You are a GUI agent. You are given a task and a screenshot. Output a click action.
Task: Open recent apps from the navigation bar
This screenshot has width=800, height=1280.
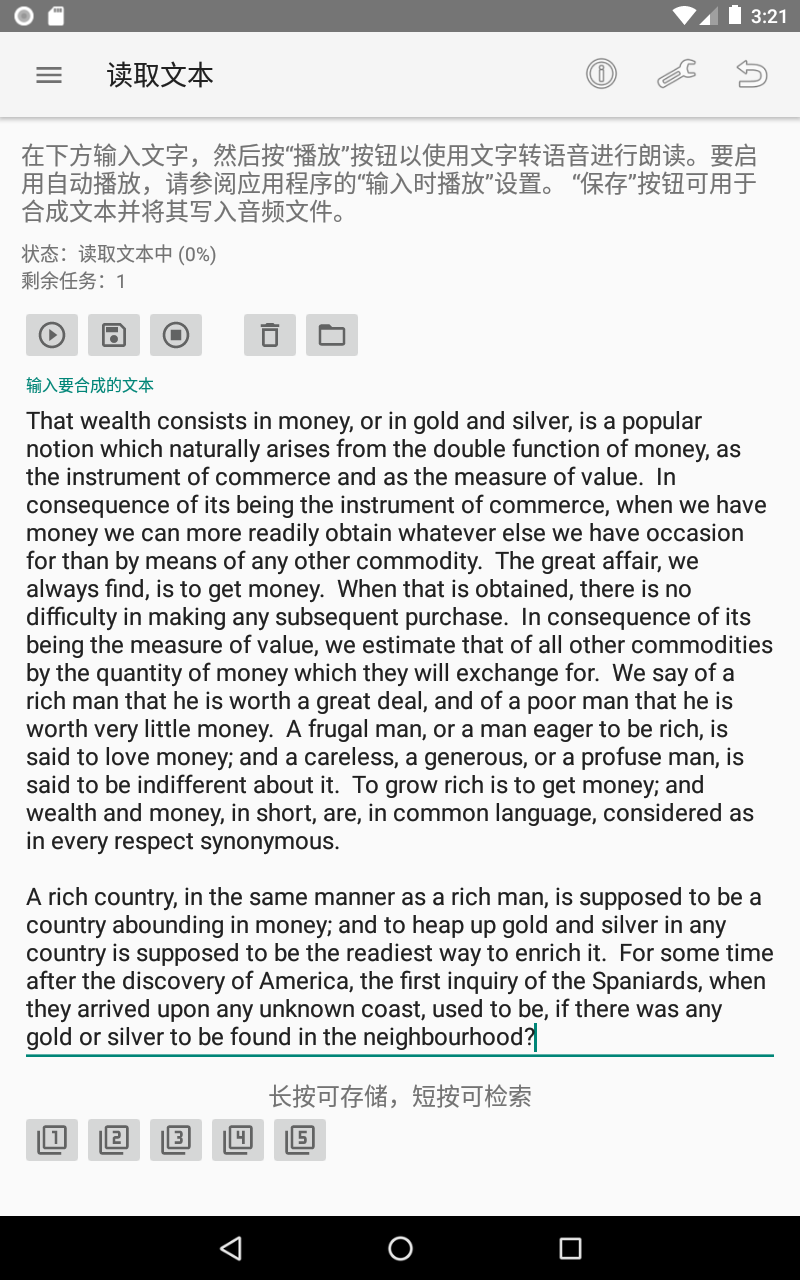click(570, 1247)
